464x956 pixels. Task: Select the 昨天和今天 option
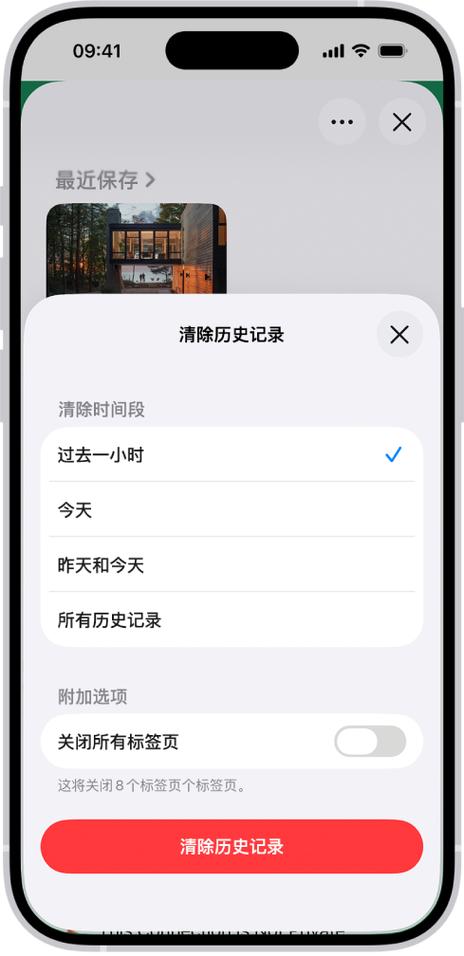[x=232, y=565]
